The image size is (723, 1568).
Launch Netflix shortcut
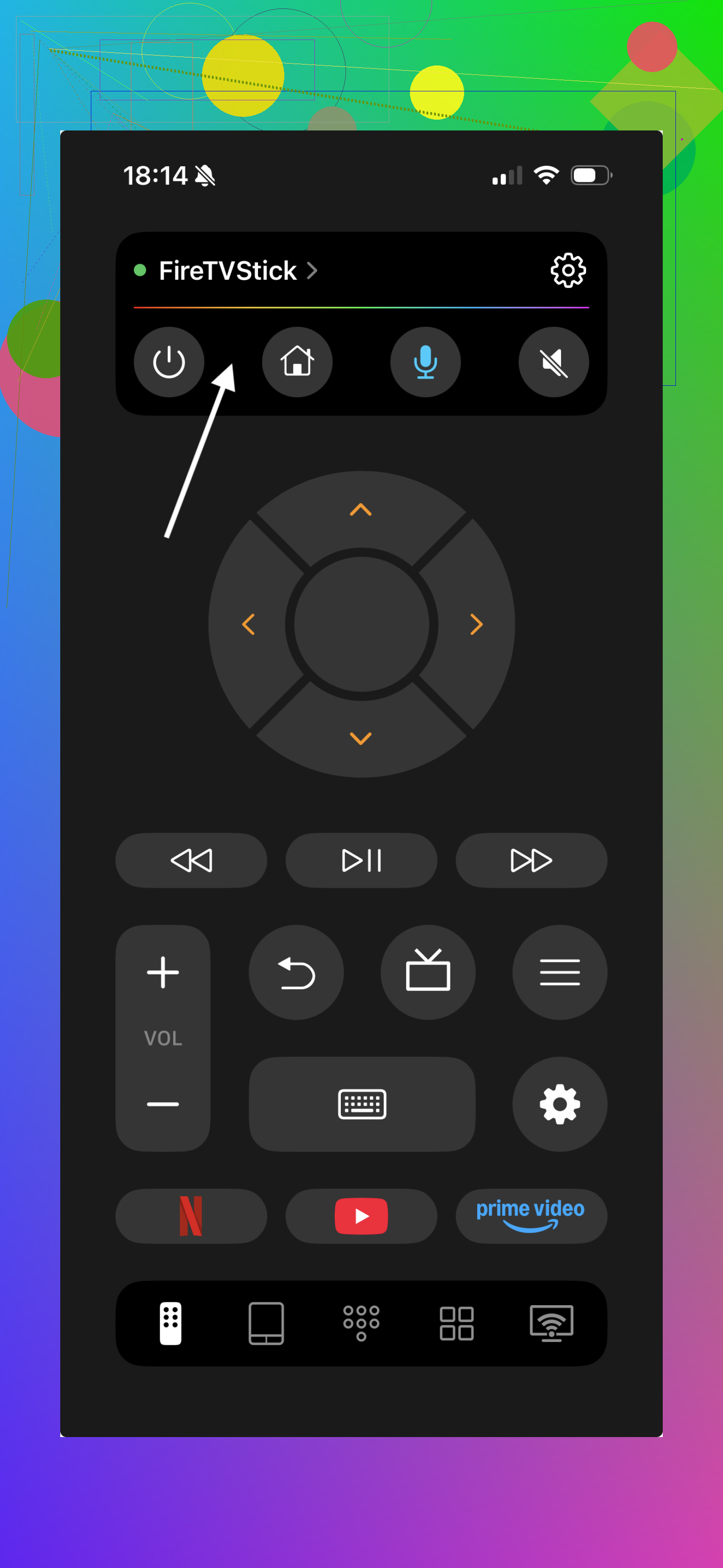[x=191, y=1216]
